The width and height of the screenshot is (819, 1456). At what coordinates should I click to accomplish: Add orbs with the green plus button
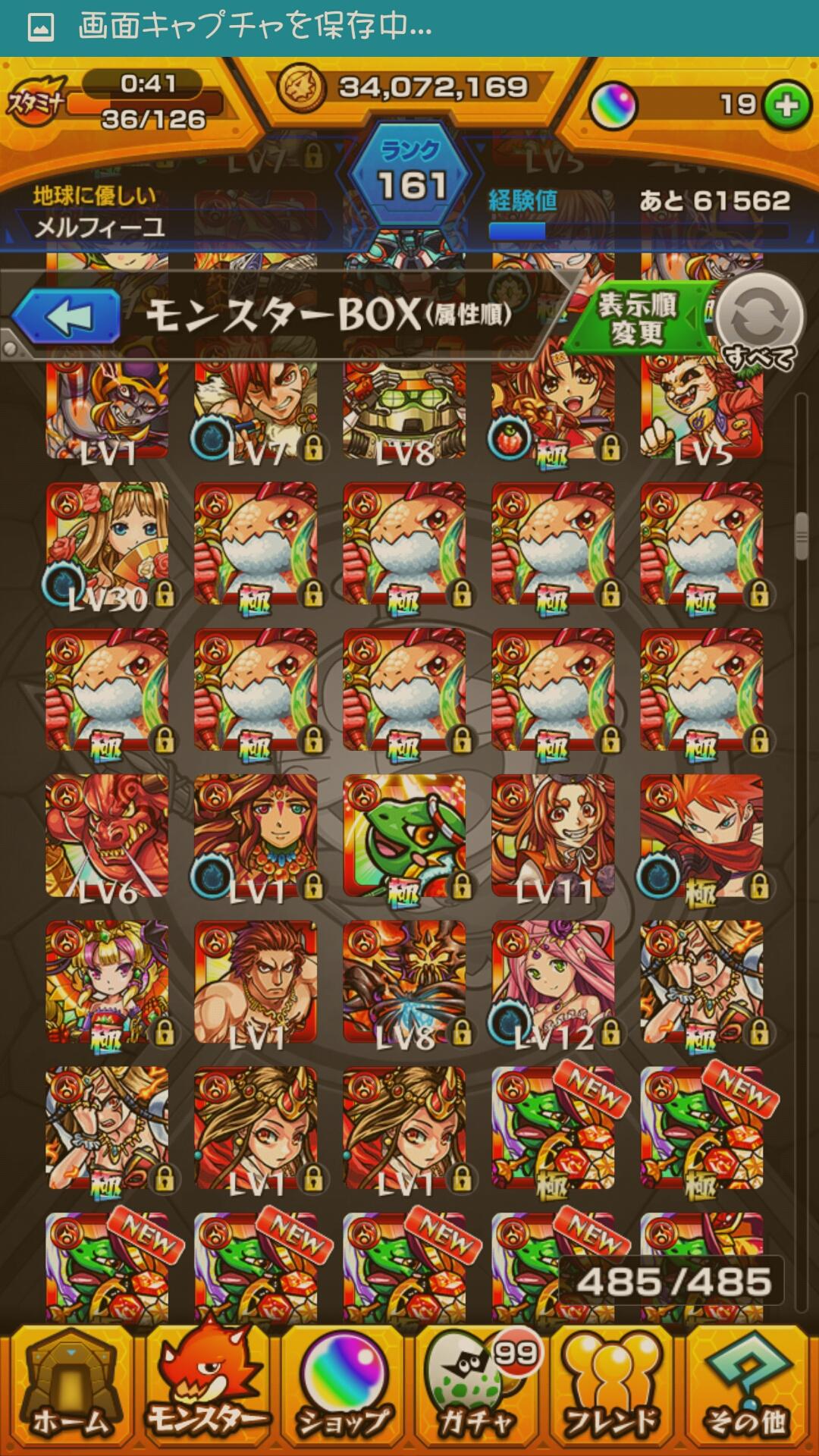coord(786,105)
